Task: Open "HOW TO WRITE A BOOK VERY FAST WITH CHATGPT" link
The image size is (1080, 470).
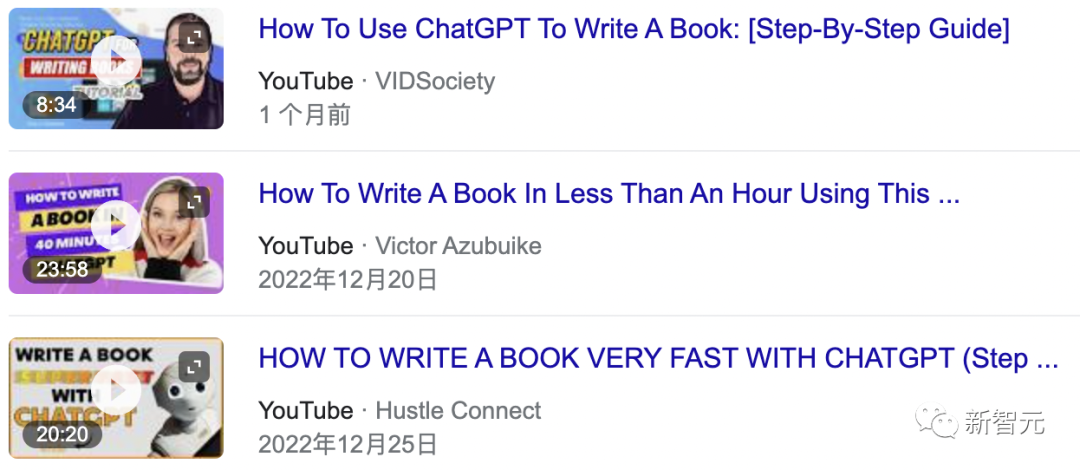Action: click(657, 359)
